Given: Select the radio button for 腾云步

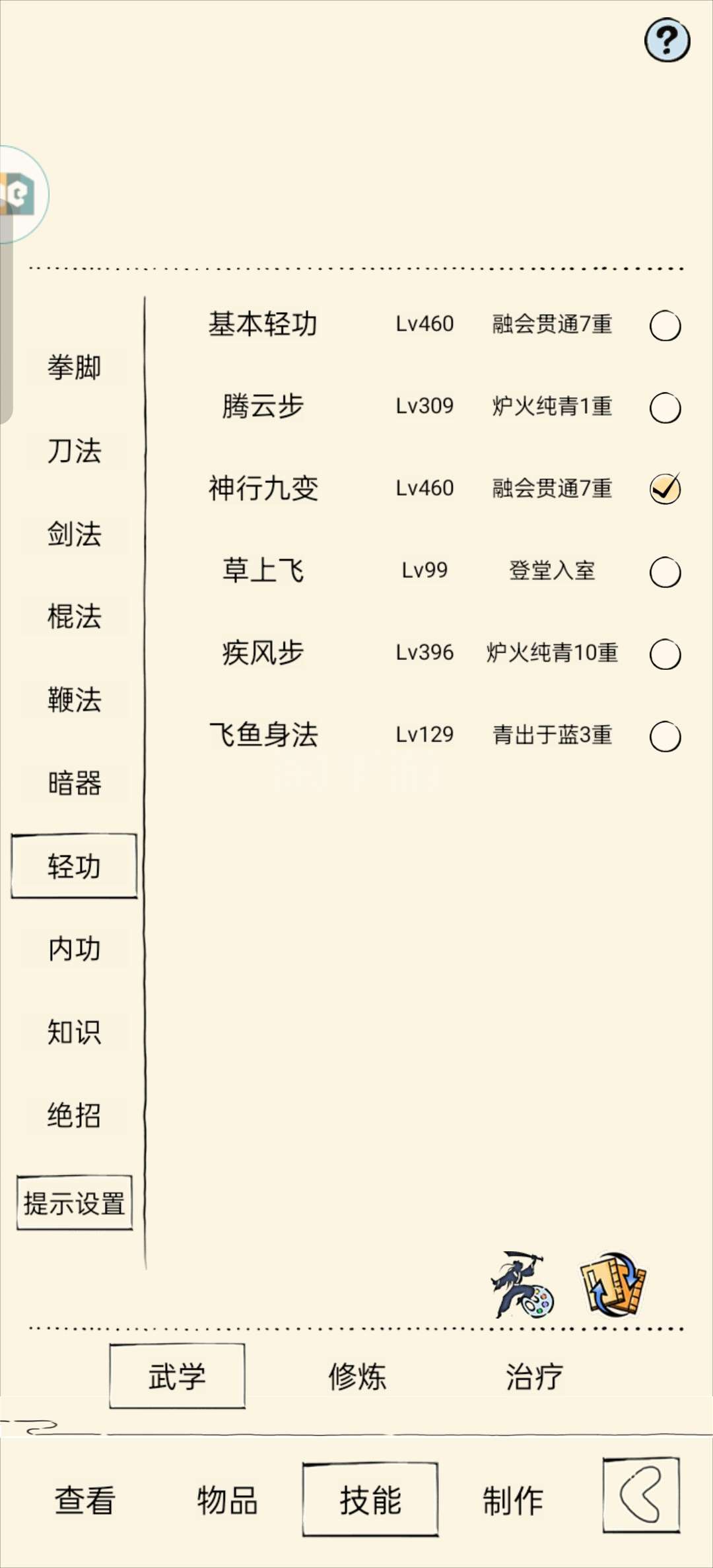Looking at the screenshot, I should [665, 408].
